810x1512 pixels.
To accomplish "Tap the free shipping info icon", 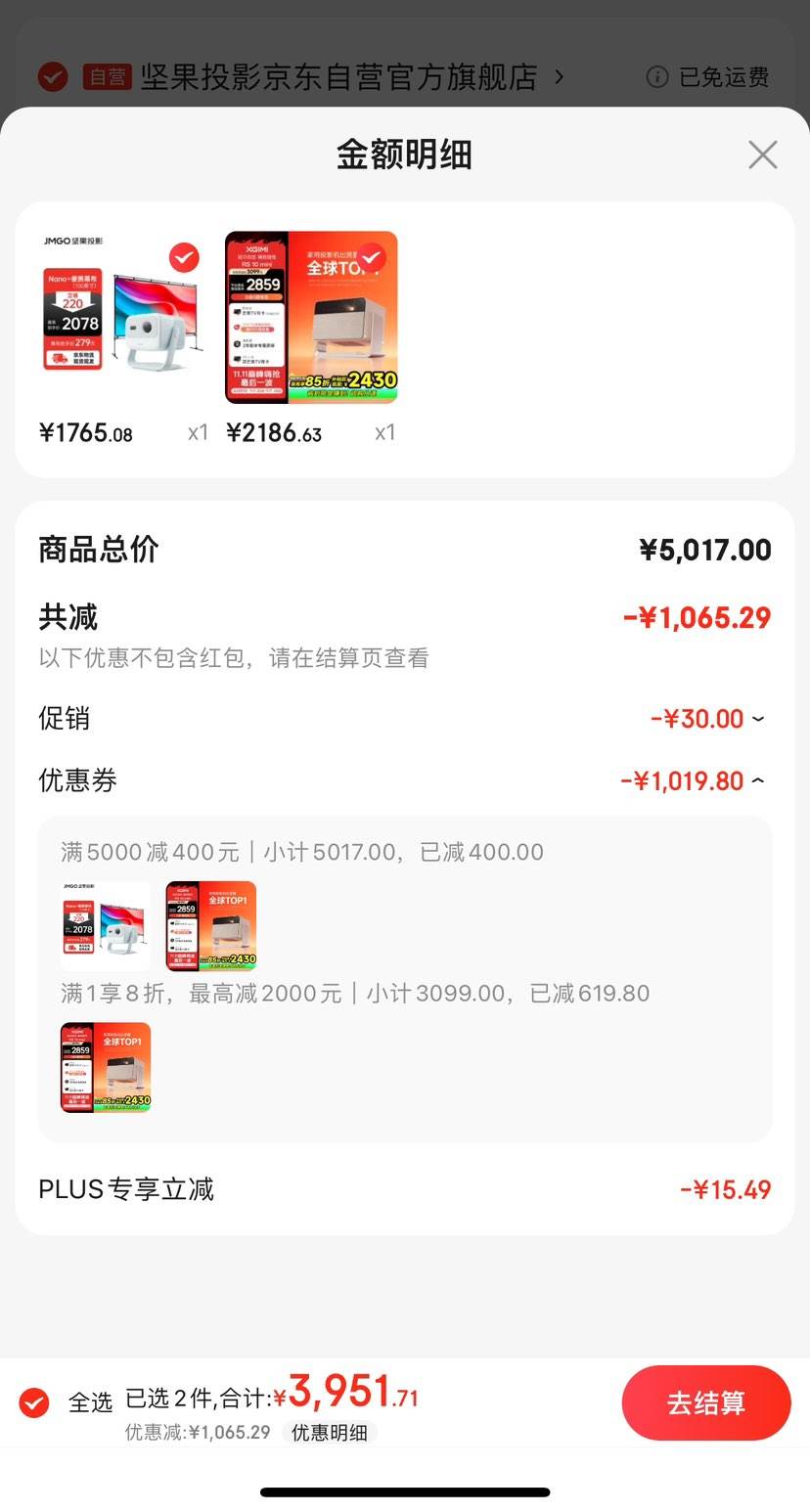I will [656, 76].
